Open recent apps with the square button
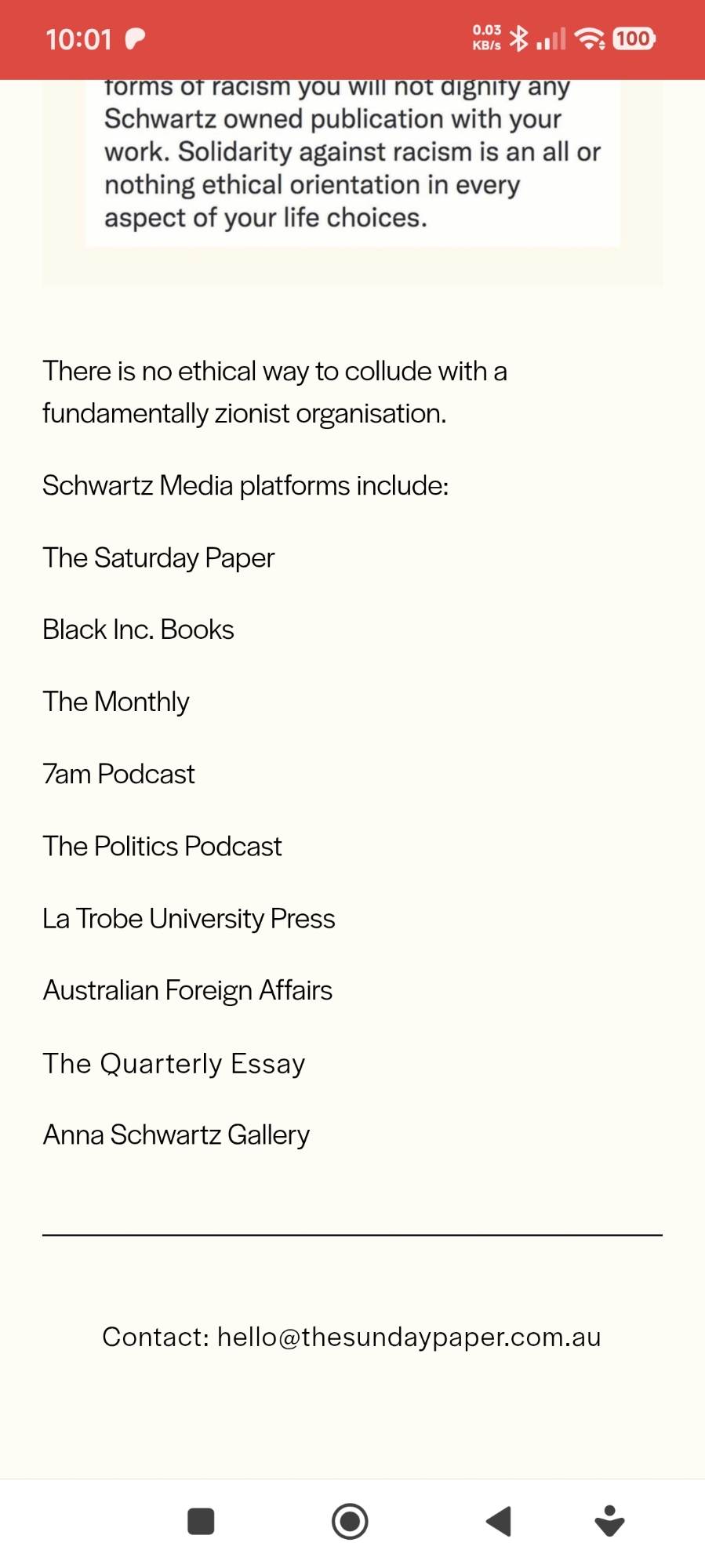Image resolution: width=705 pixels, height=1568 pixels. [202, 1522]
